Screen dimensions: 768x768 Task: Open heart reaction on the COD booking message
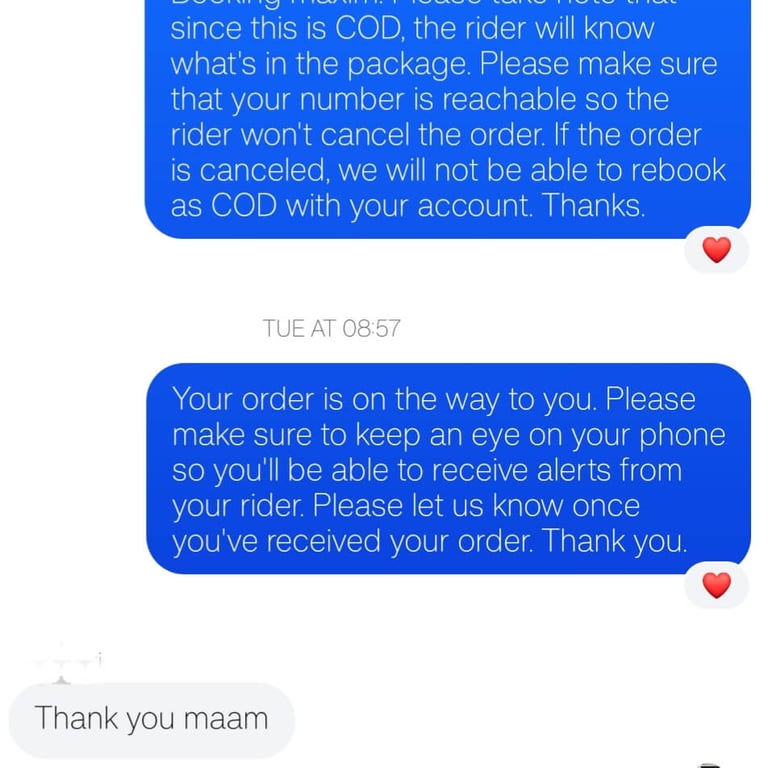[716, 250]
